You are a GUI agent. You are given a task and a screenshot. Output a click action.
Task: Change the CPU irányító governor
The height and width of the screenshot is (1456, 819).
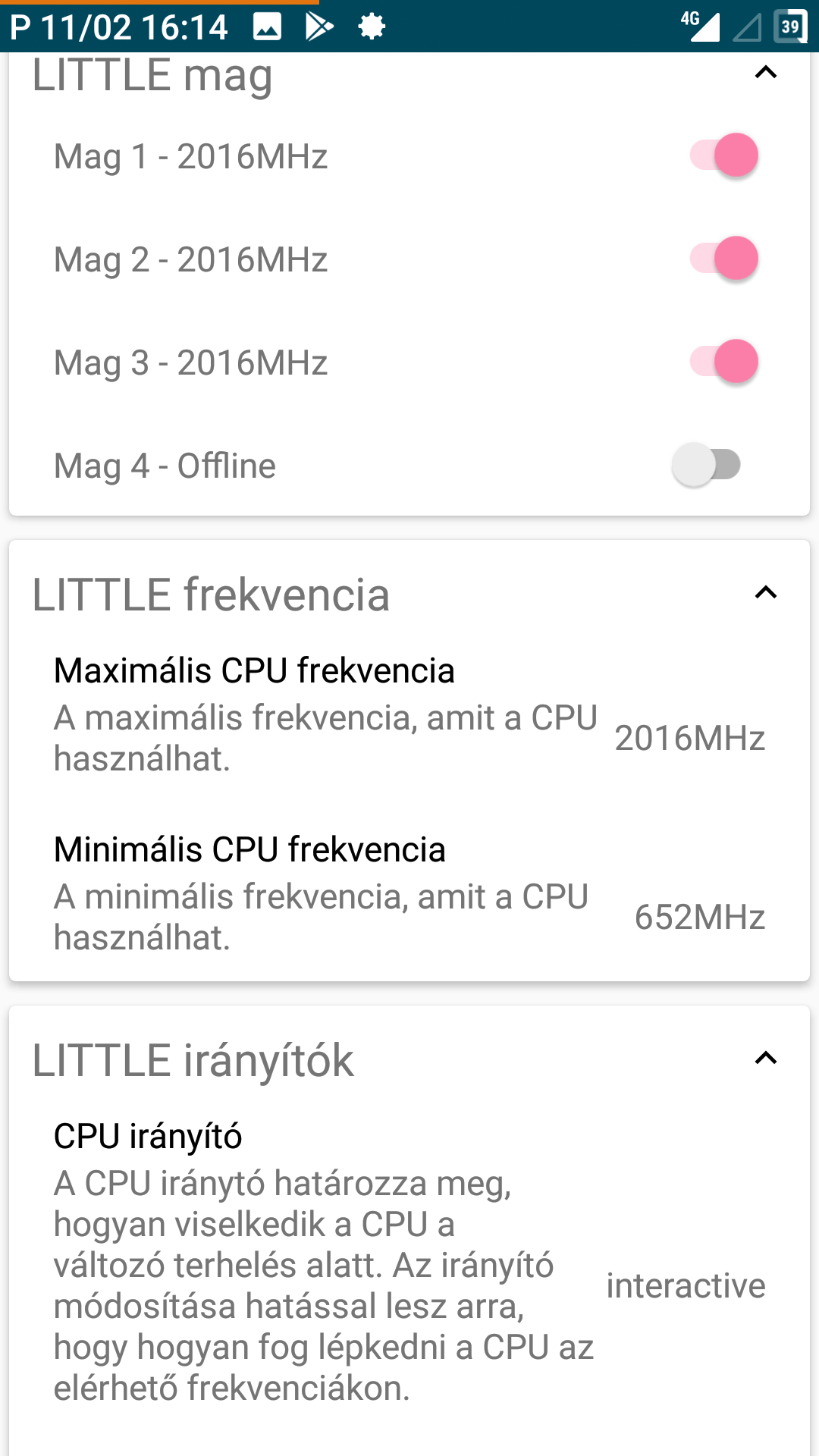(x=409, y=1263)
